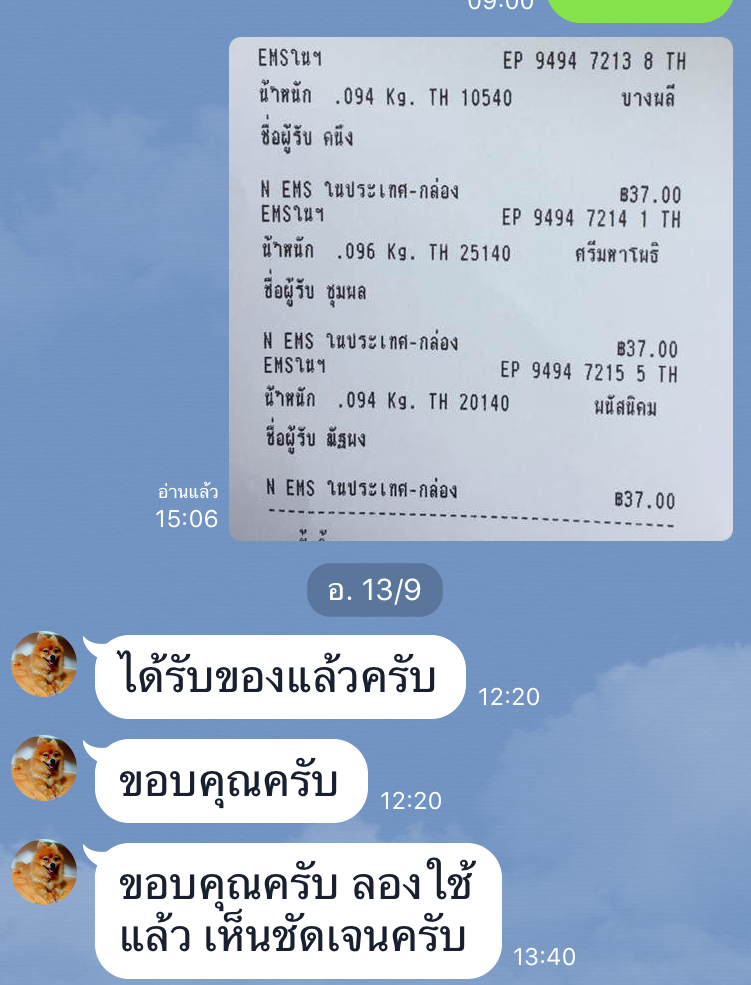Tap profile picture next to 12:20 "ขอบคุณครับ" message
This screenshot has width=751, height=985.
click(44, 769)
